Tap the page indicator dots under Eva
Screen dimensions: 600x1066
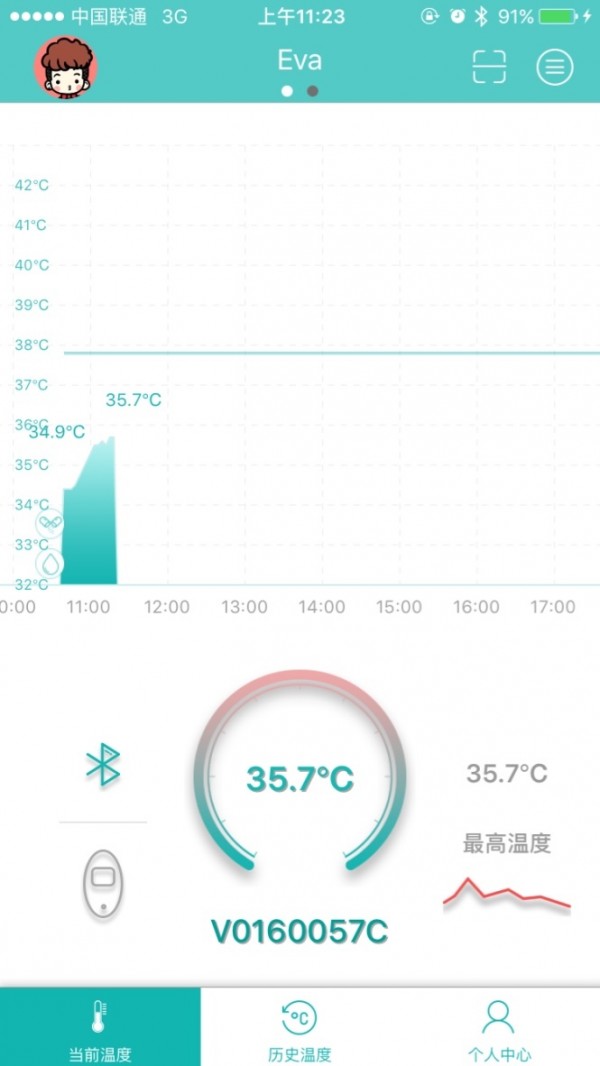pyautogui.click(x=300, y=91)
